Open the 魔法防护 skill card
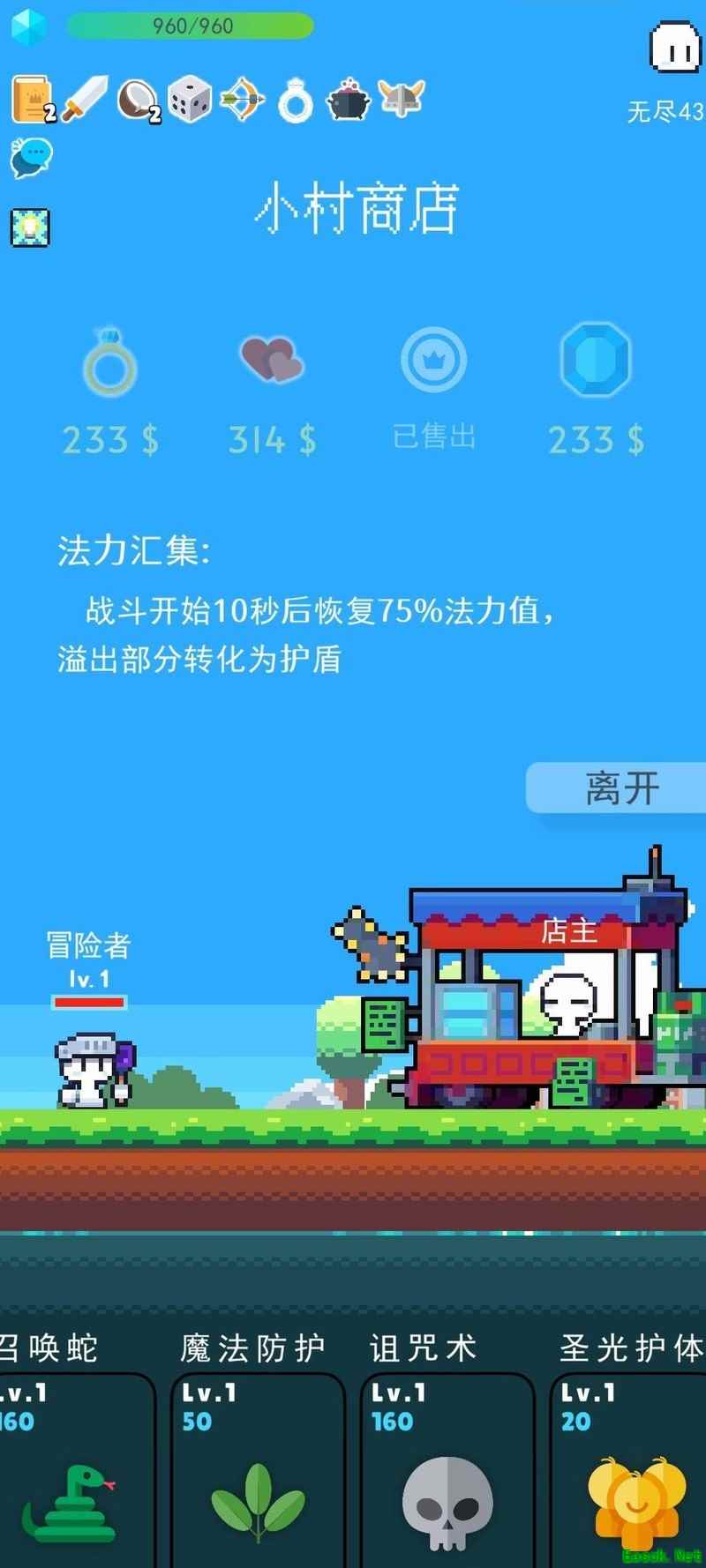The width and height of the screenshot is (706, 1568). point(257,1464)
